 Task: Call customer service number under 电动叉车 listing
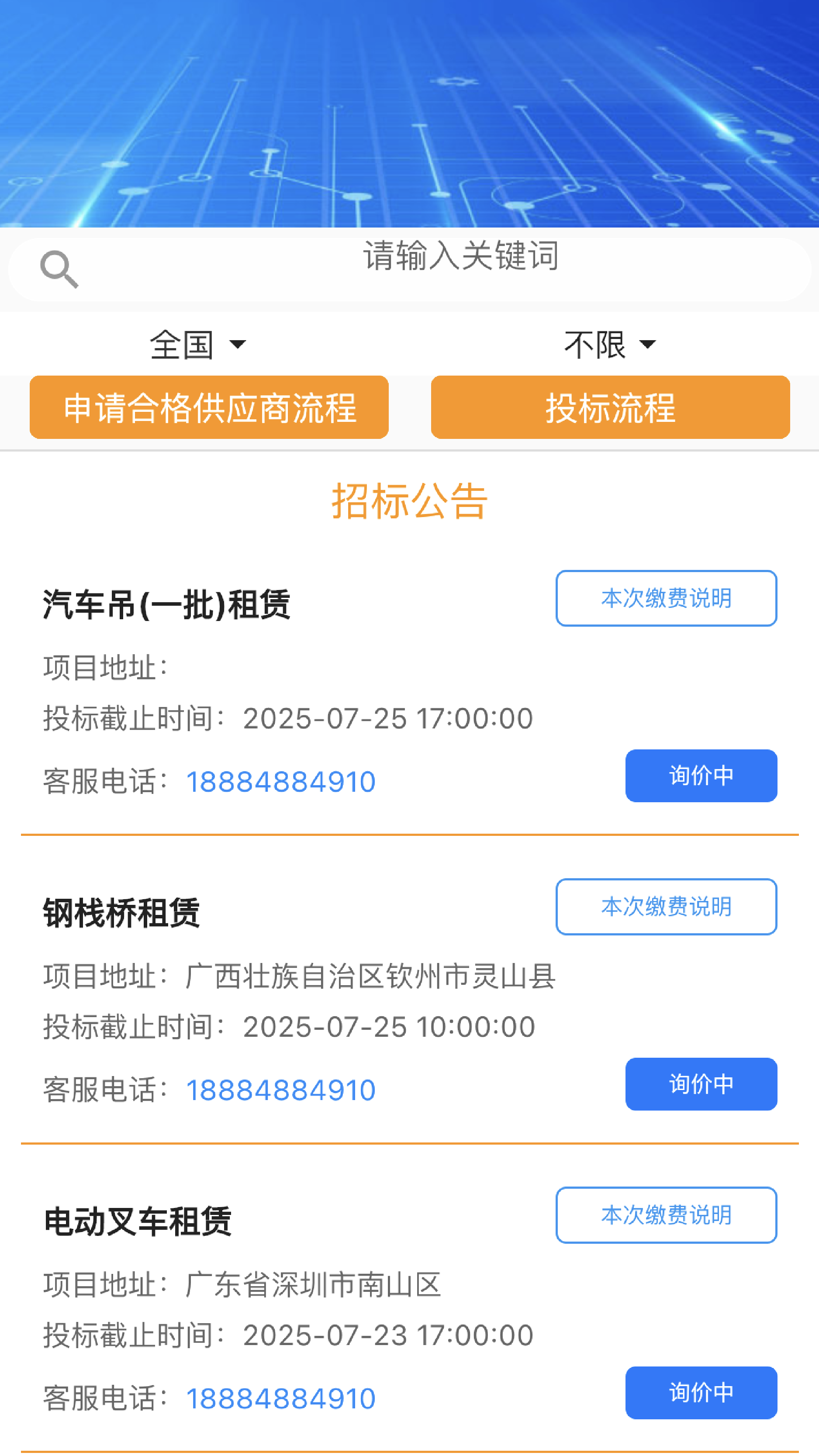(280, 1397)
